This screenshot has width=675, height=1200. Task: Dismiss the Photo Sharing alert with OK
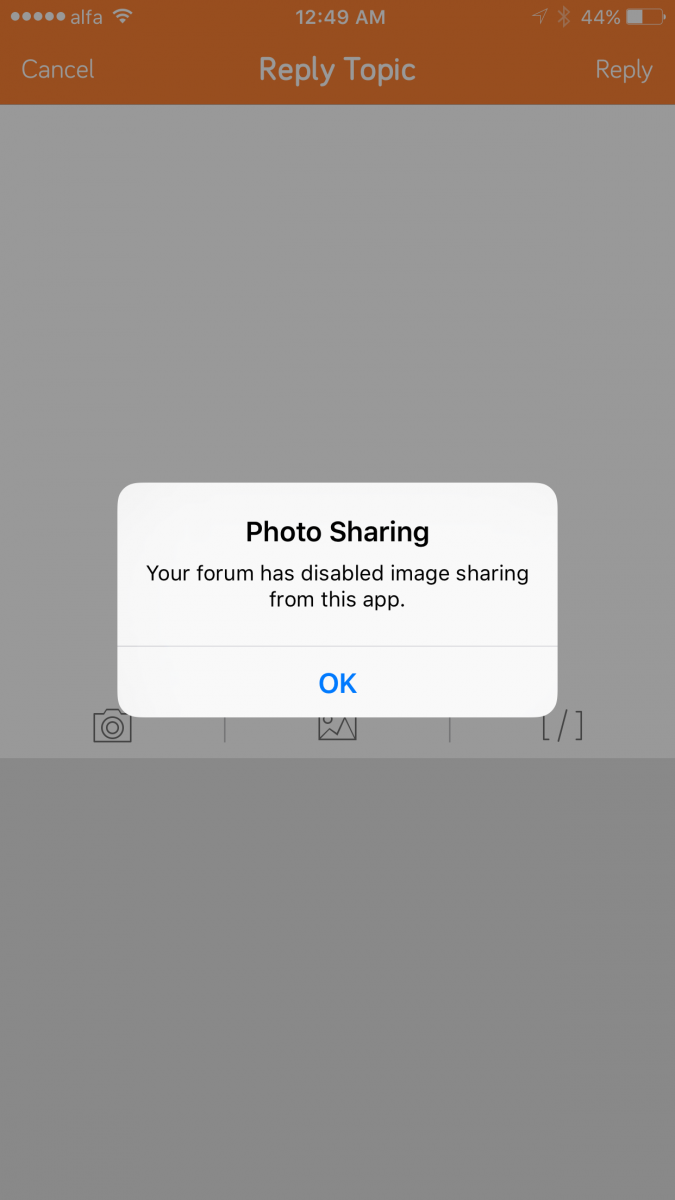[337, 682]
